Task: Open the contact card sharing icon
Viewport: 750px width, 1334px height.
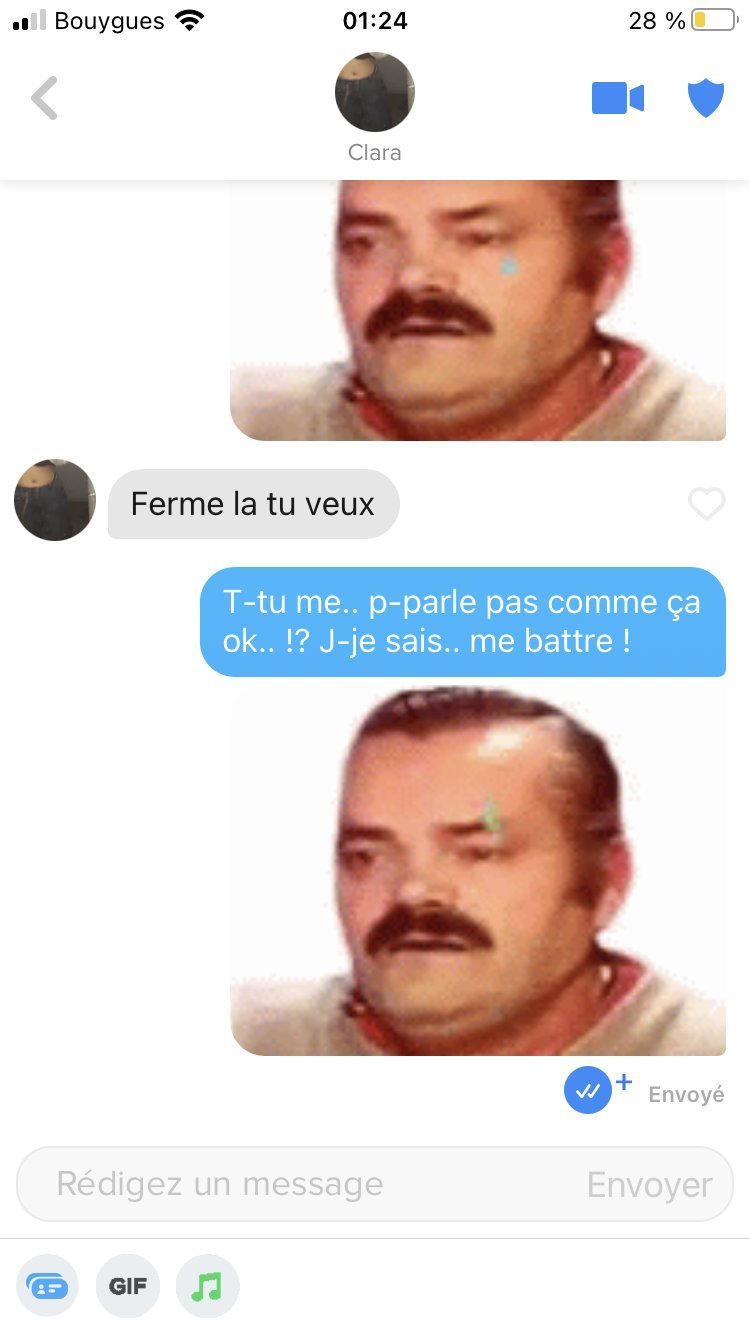Action: click(47, 1286)
